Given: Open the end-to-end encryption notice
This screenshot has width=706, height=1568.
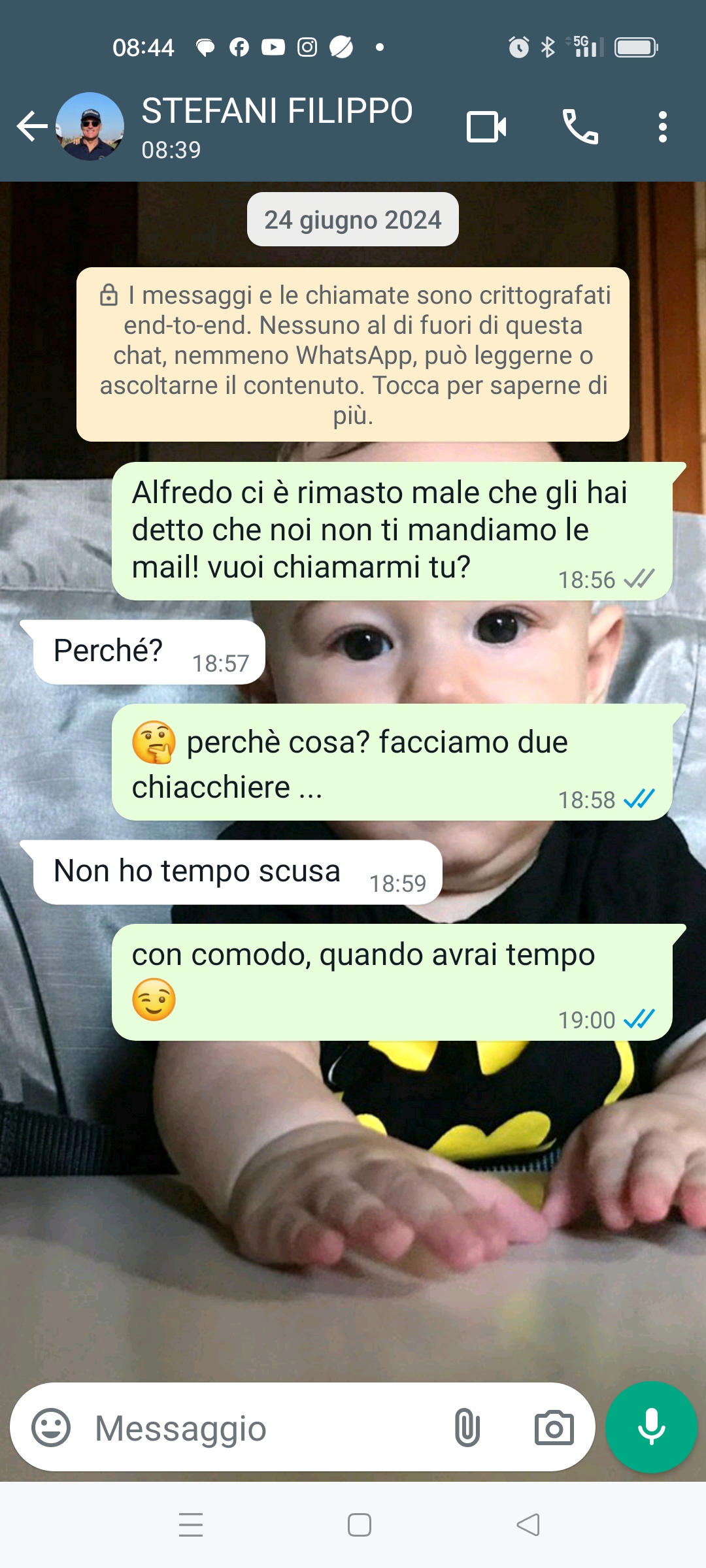Looking at the screenshot, I should (353, 355).
